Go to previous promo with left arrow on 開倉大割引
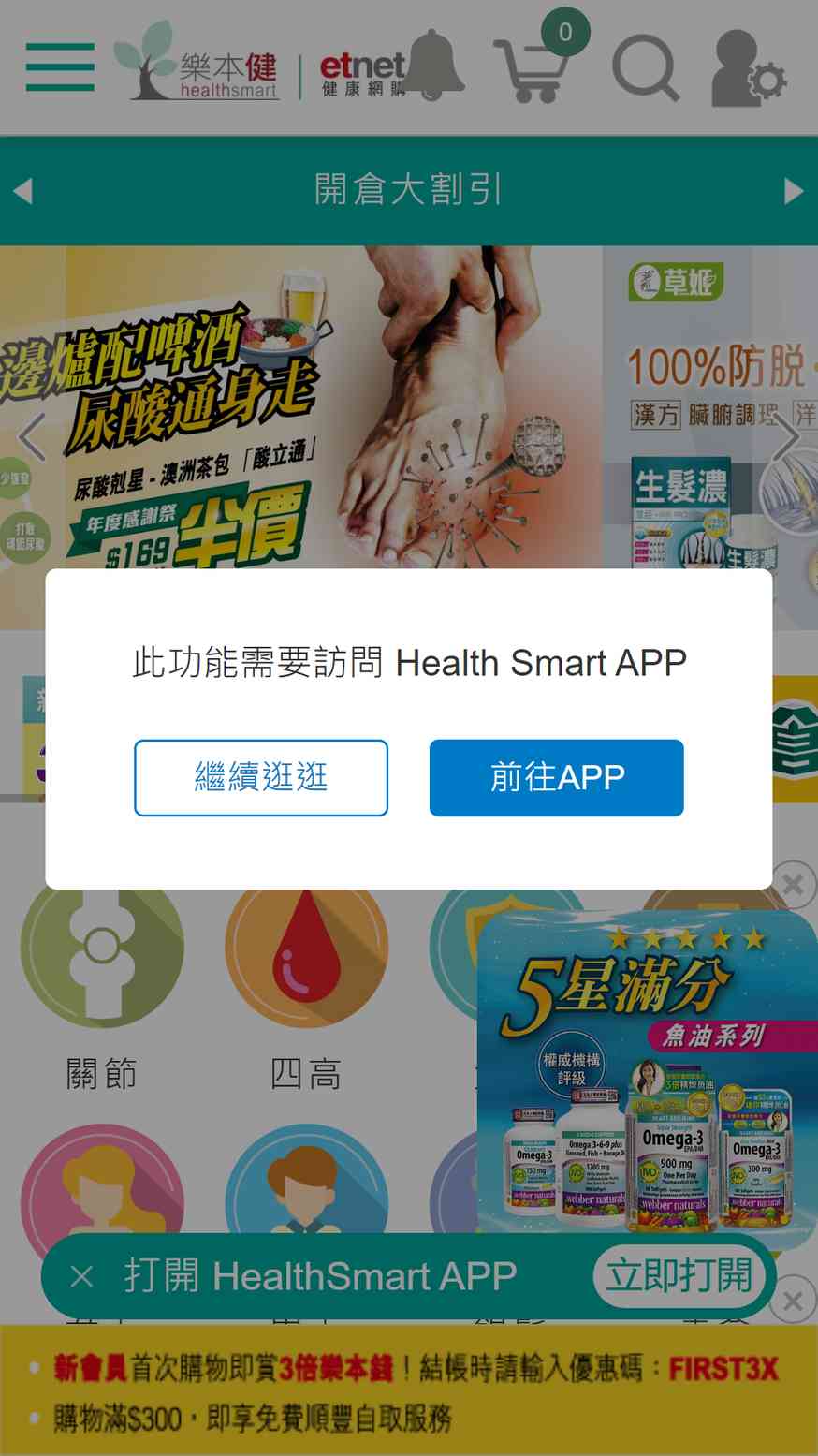This screenshot has width=818, height=1456. [x=22, y=191]
